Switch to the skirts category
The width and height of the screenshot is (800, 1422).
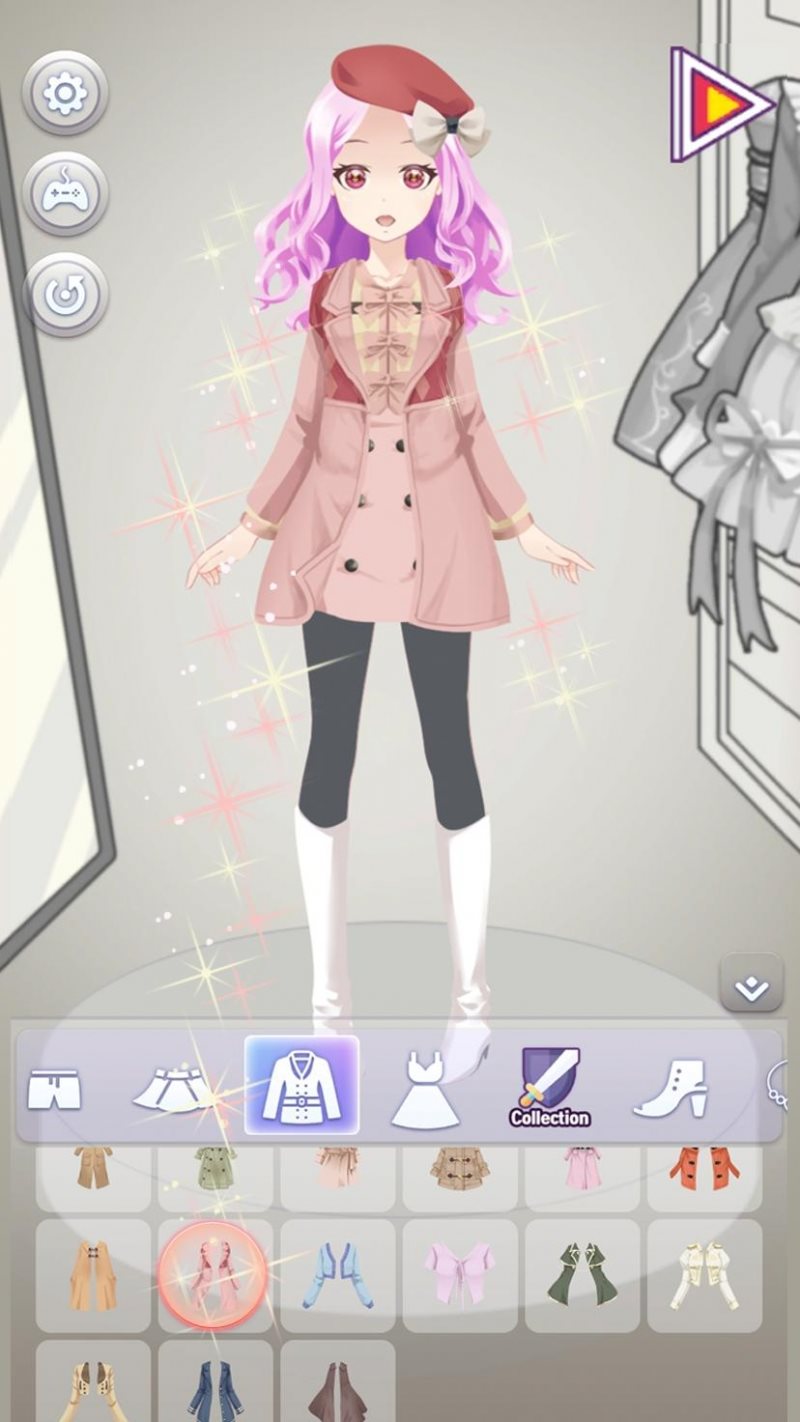[x=174, y=1087]
